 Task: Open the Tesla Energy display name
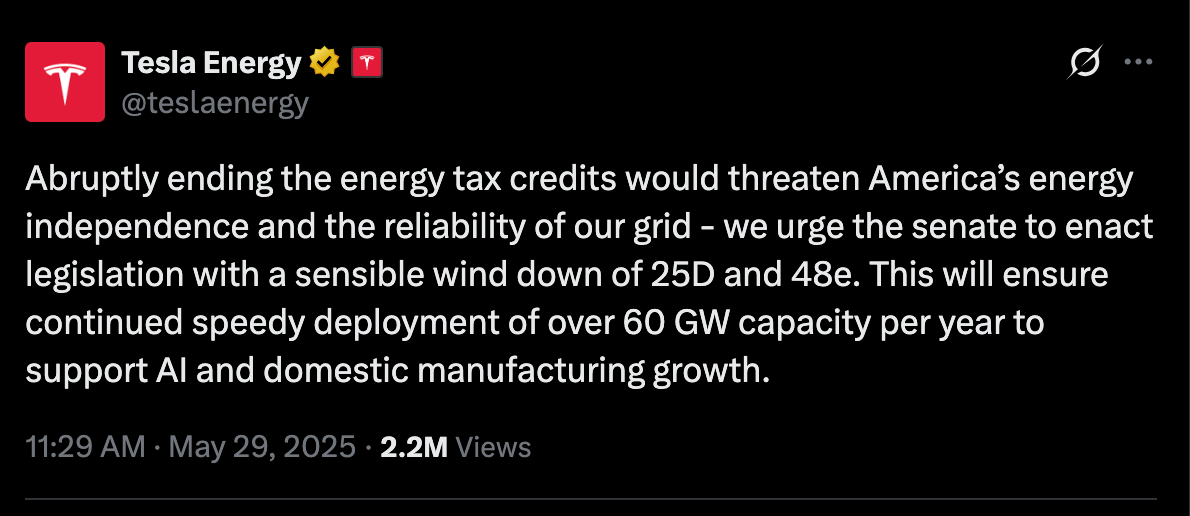[211, 64]
